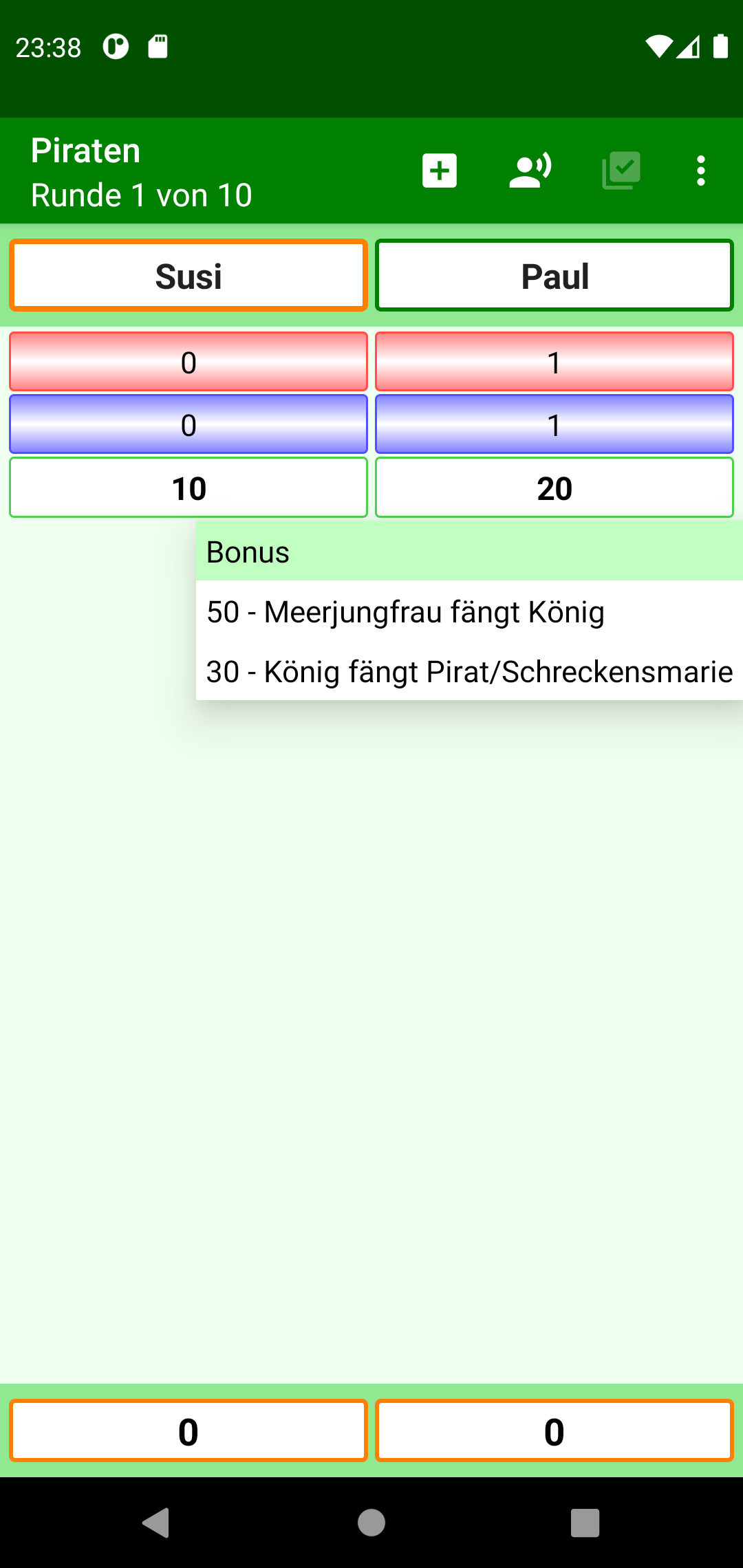Tap Paul's red bid field showing 1

click(x=554, y=362)
